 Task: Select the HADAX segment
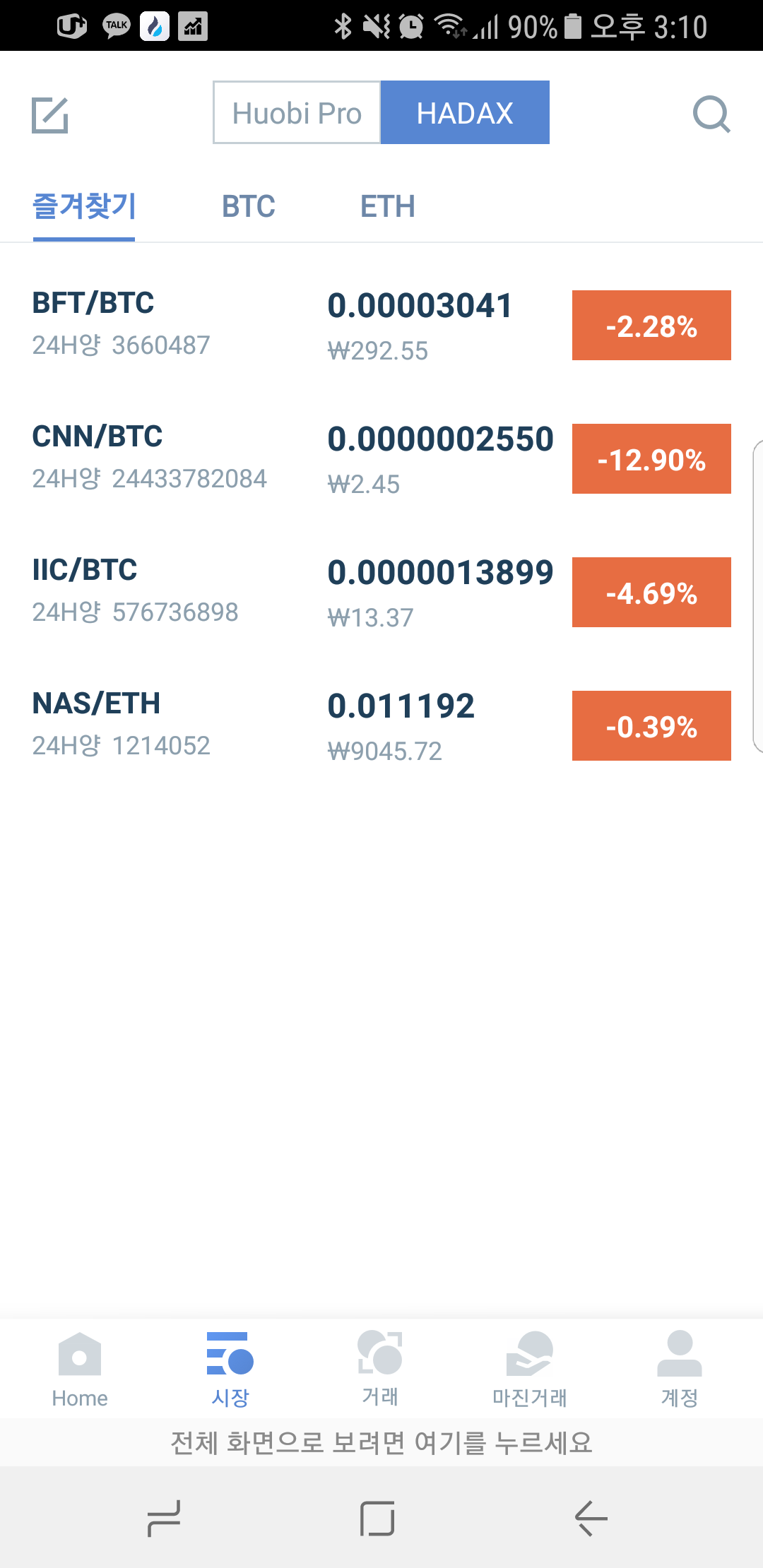[x=465, y=113]
